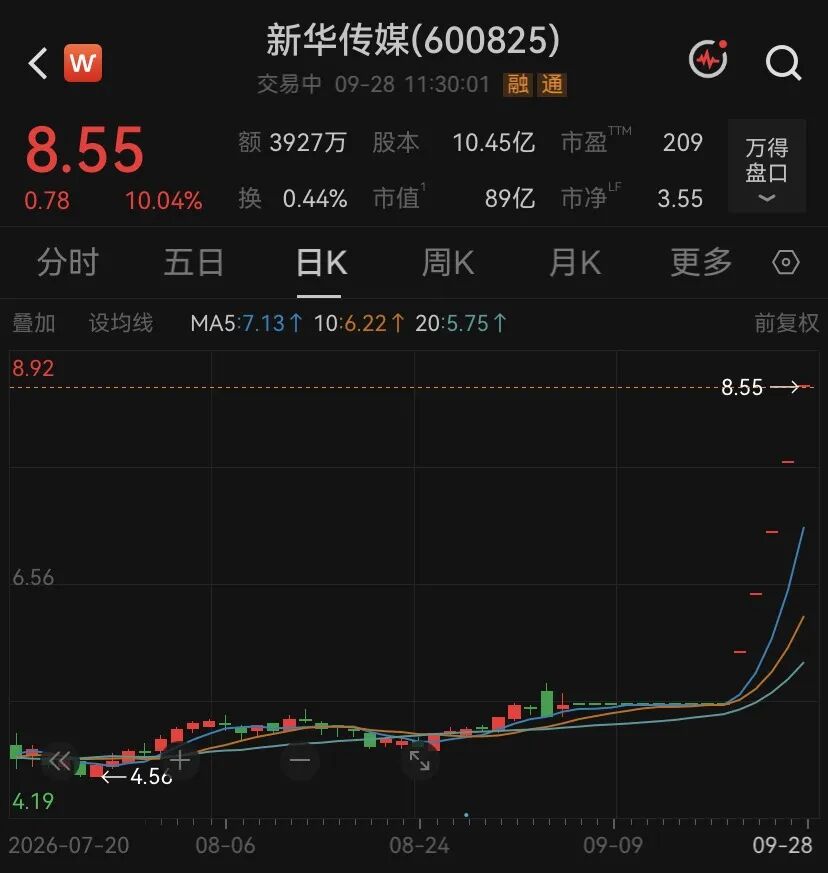828x873 pixels.
Task: Open the pulse alert icon
Action: coord(708,58)
